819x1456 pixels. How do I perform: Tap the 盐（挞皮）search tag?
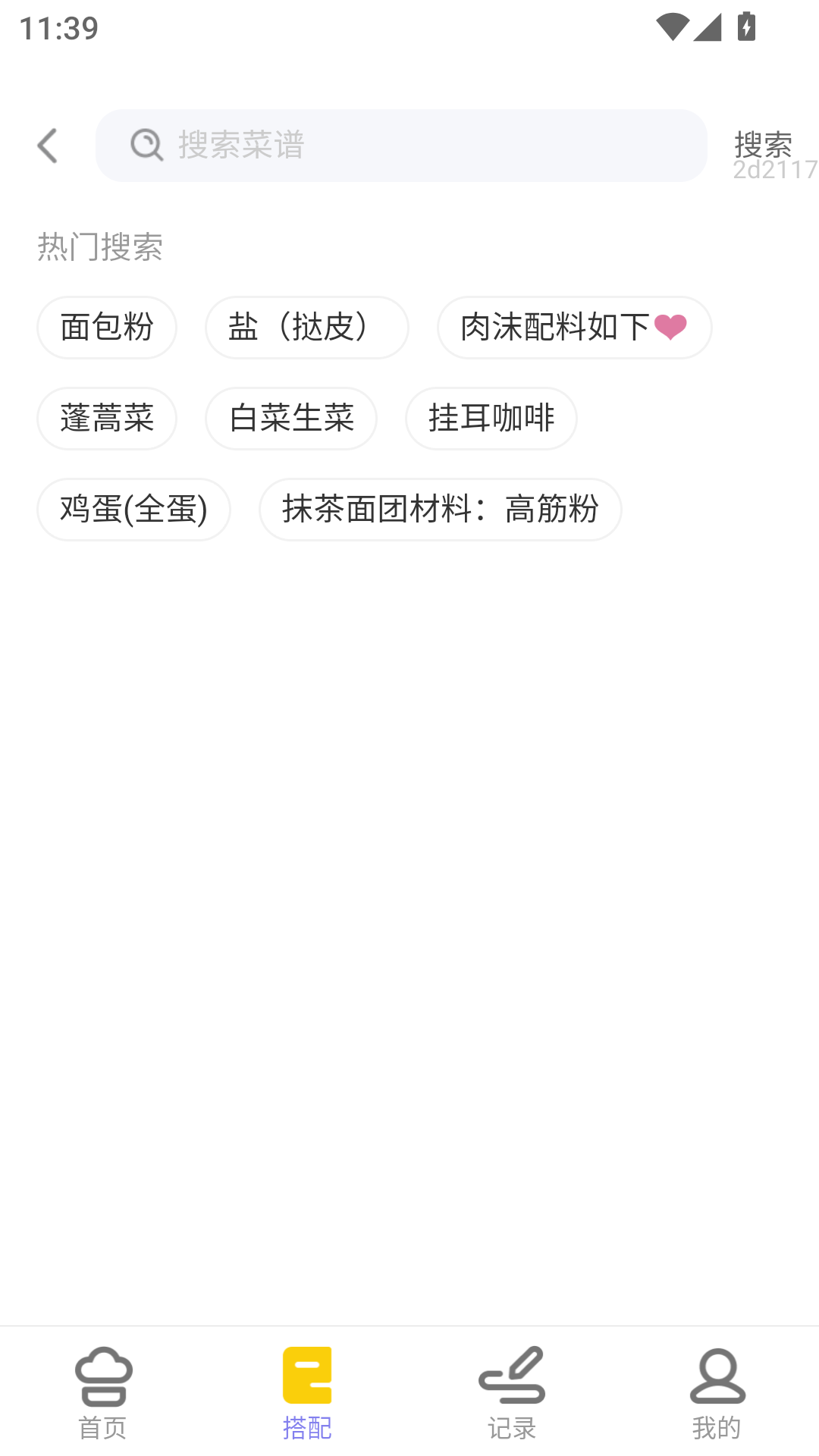[306, 328]
